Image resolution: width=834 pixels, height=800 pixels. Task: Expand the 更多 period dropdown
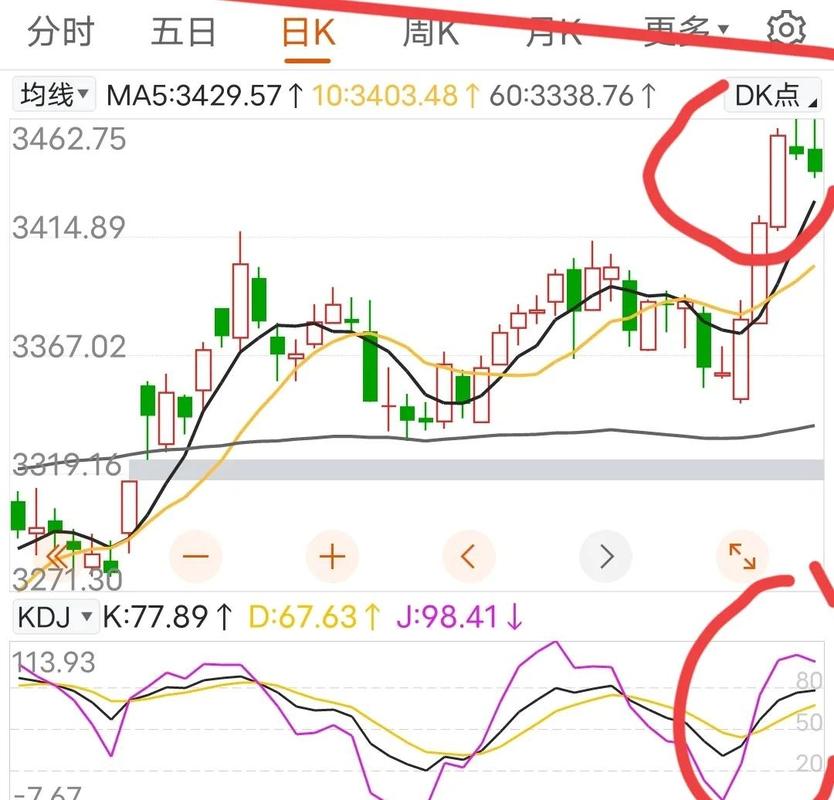click(x=686, y=33)
